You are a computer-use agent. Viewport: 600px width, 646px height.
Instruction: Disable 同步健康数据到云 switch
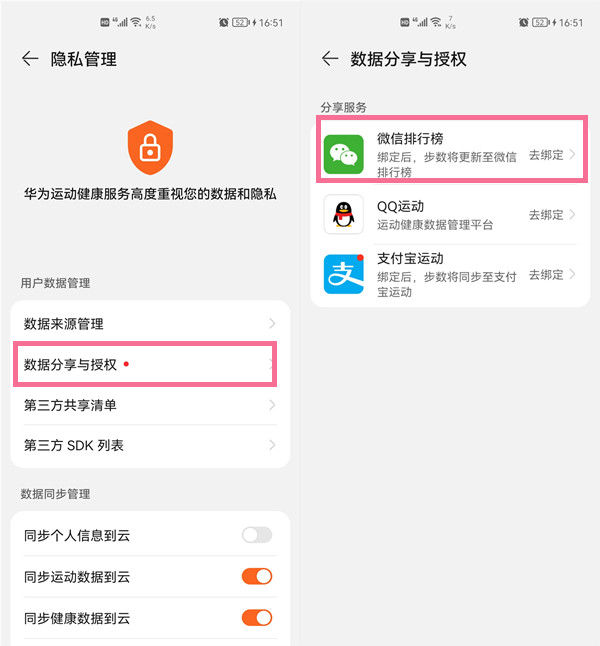tap(257, 616)
